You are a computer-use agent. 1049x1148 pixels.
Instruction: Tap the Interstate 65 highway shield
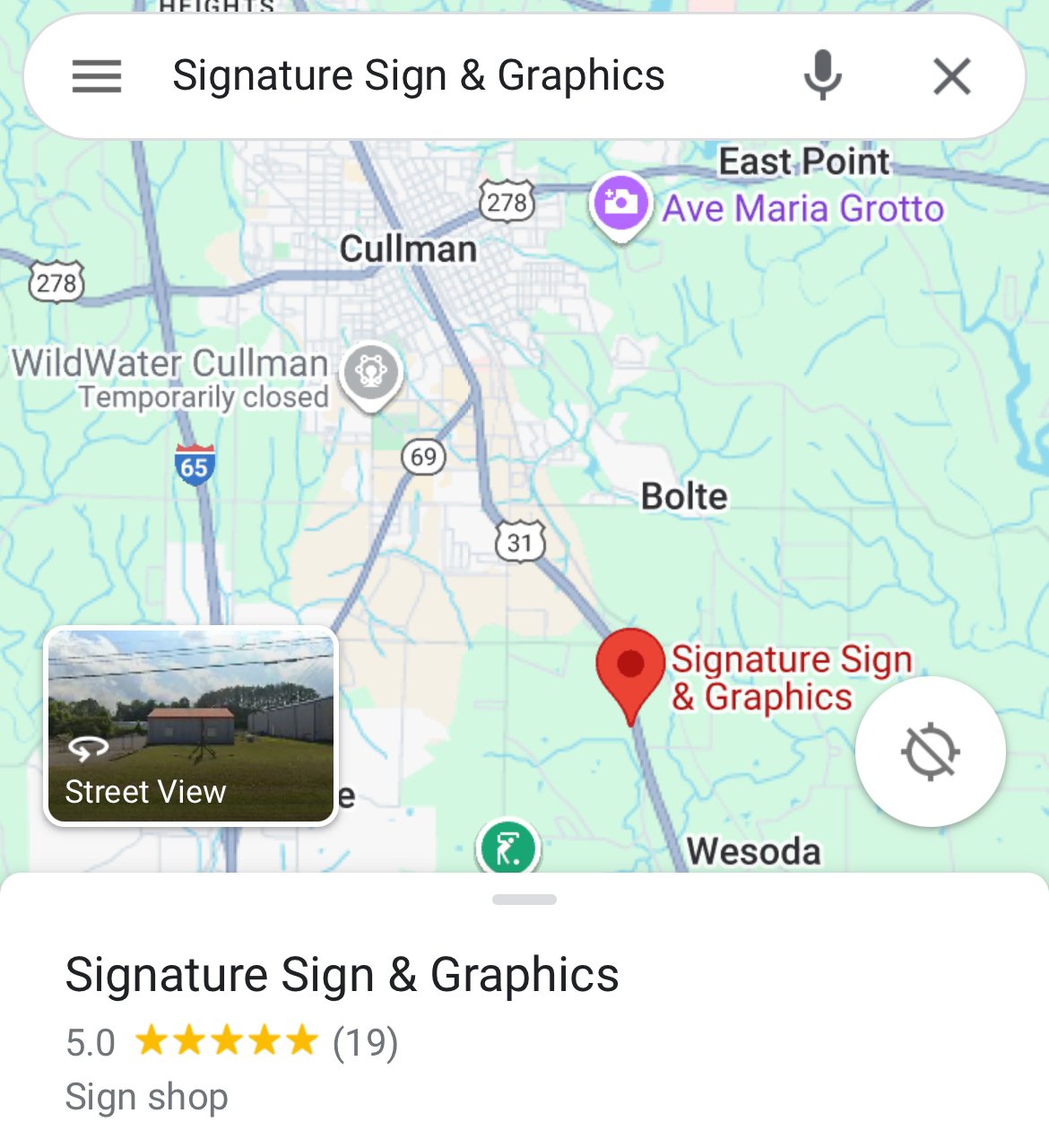tap(195, 466)
